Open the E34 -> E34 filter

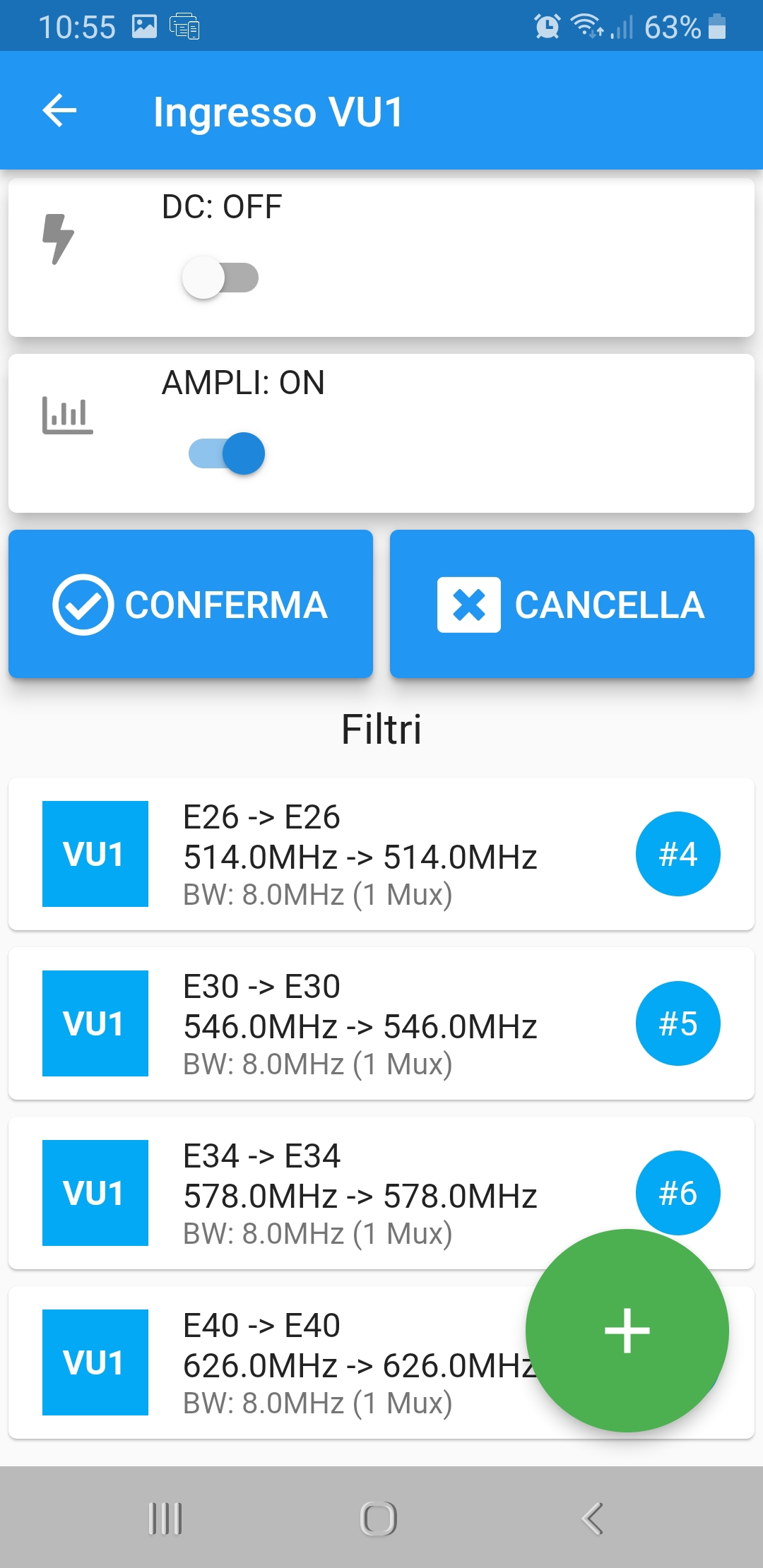[x=381, y=1193]
